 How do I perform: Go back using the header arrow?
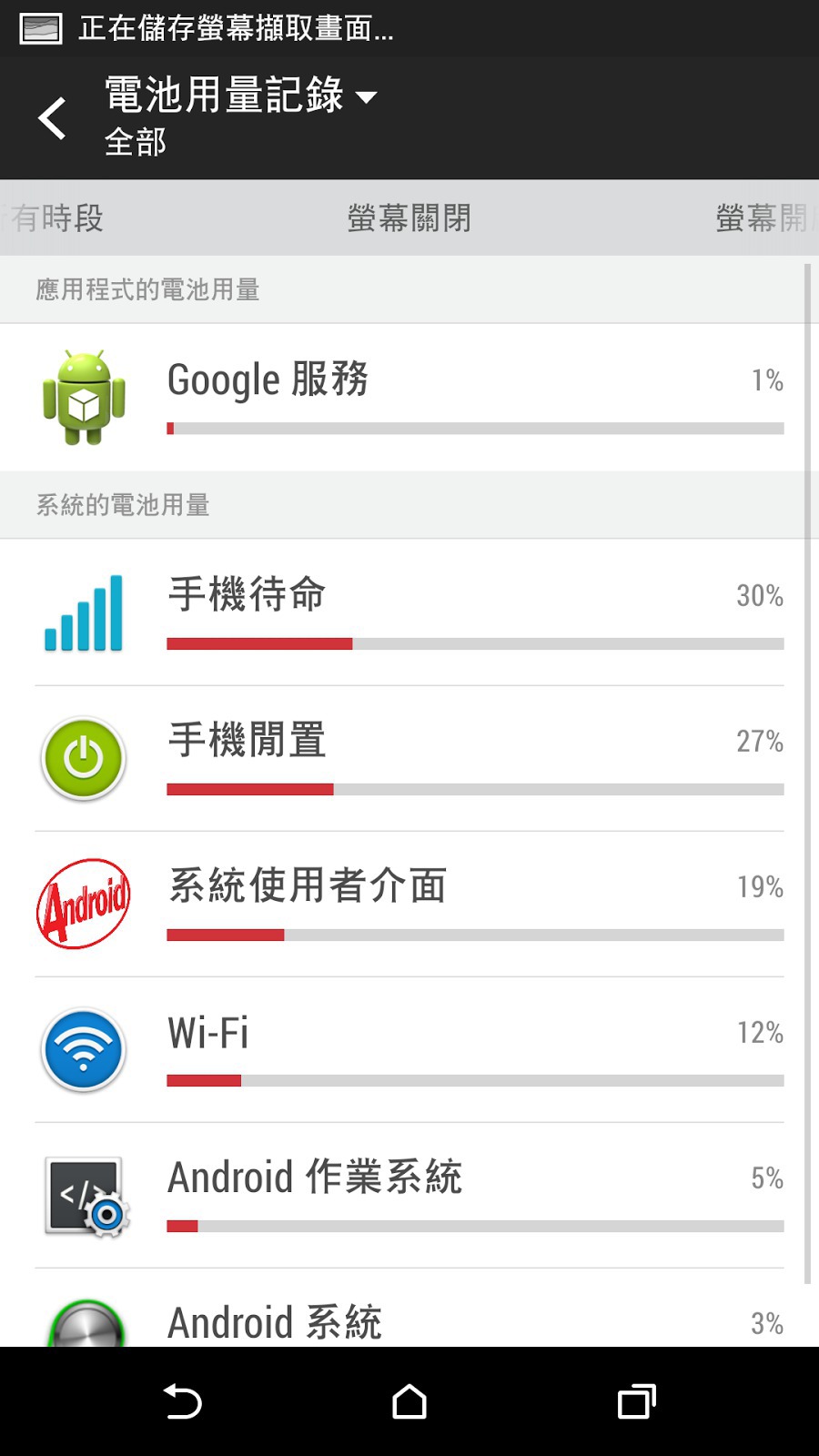pos(52,118)
